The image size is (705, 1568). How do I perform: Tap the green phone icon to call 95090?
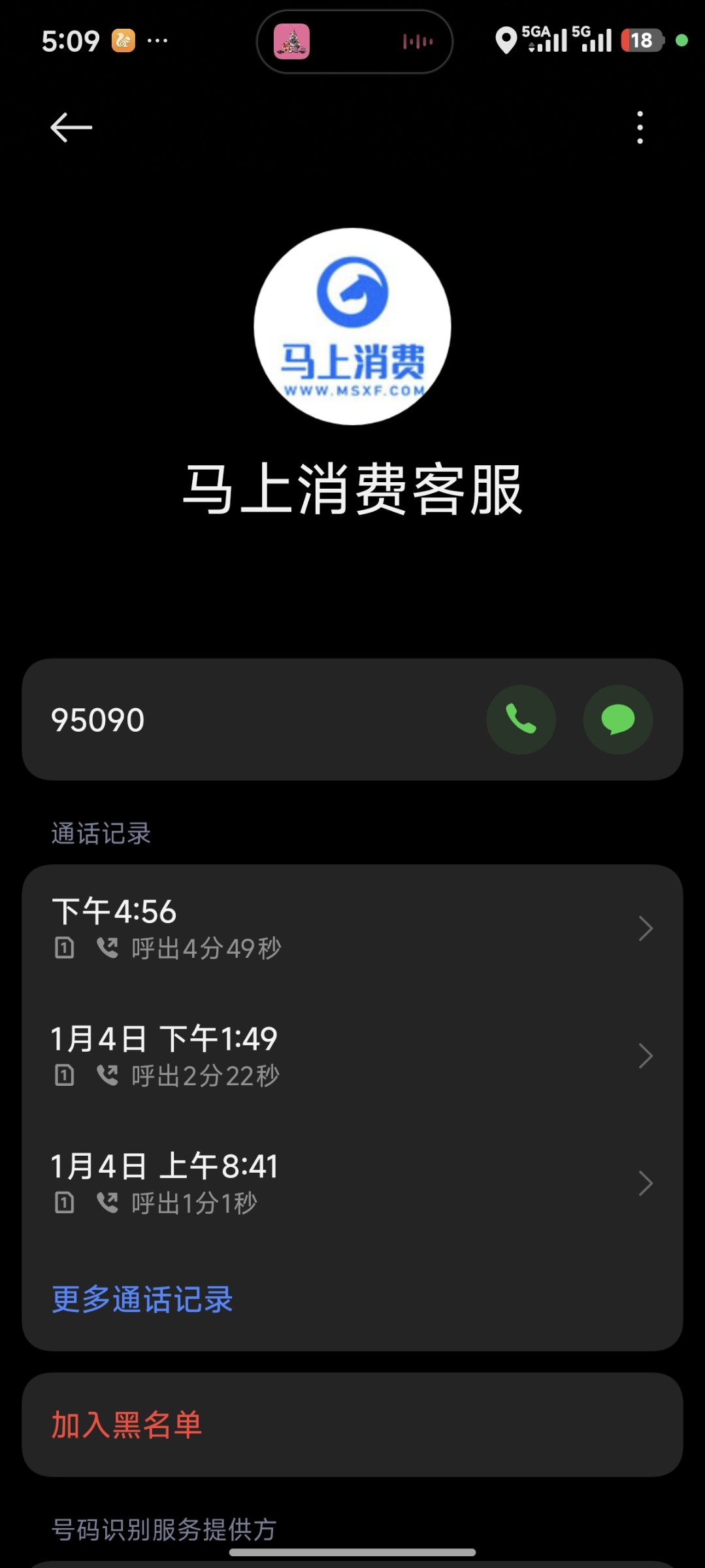[x=521, y=719]
